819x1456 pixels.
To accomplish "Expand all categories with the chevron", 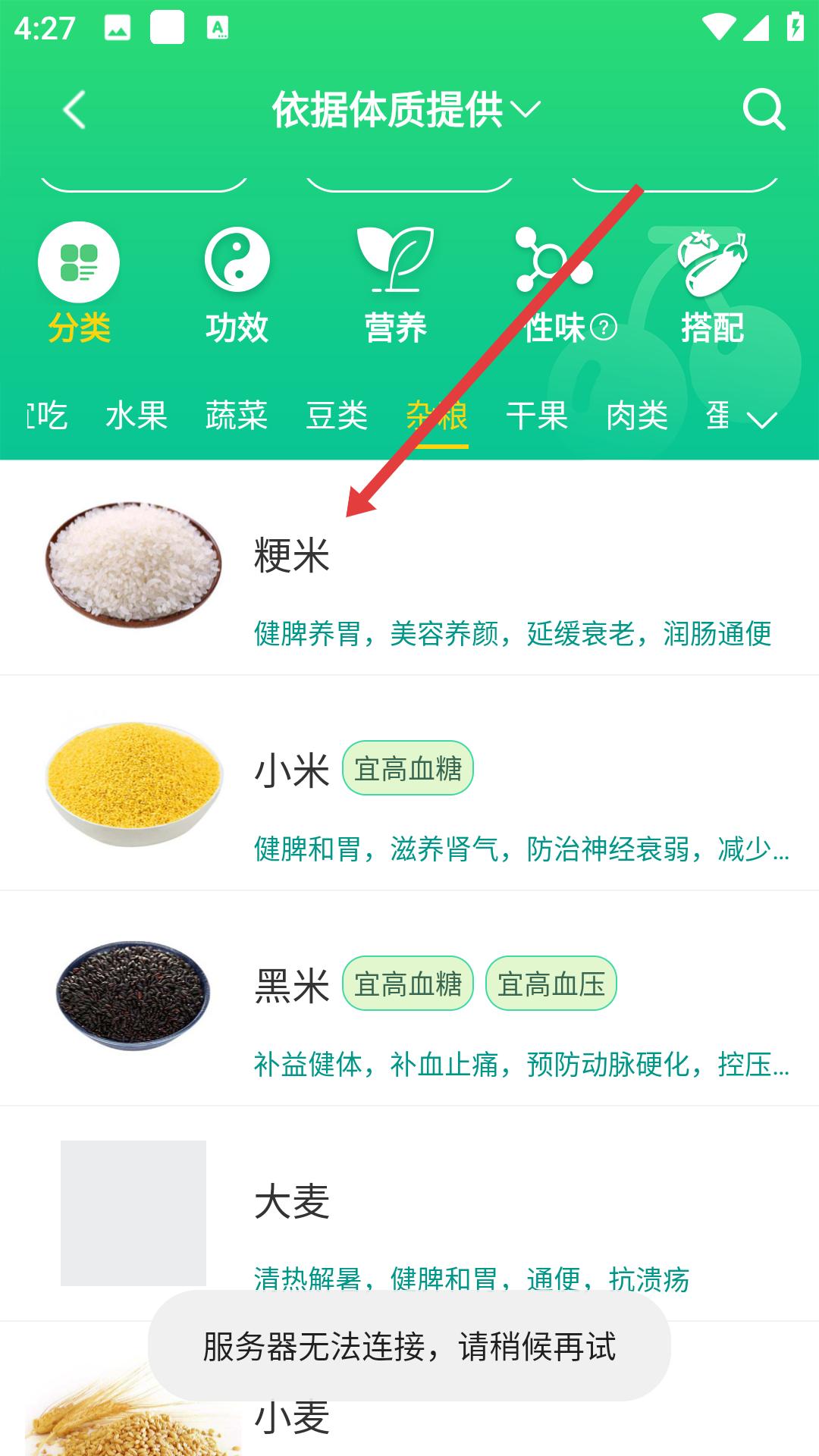I will 762,419.
